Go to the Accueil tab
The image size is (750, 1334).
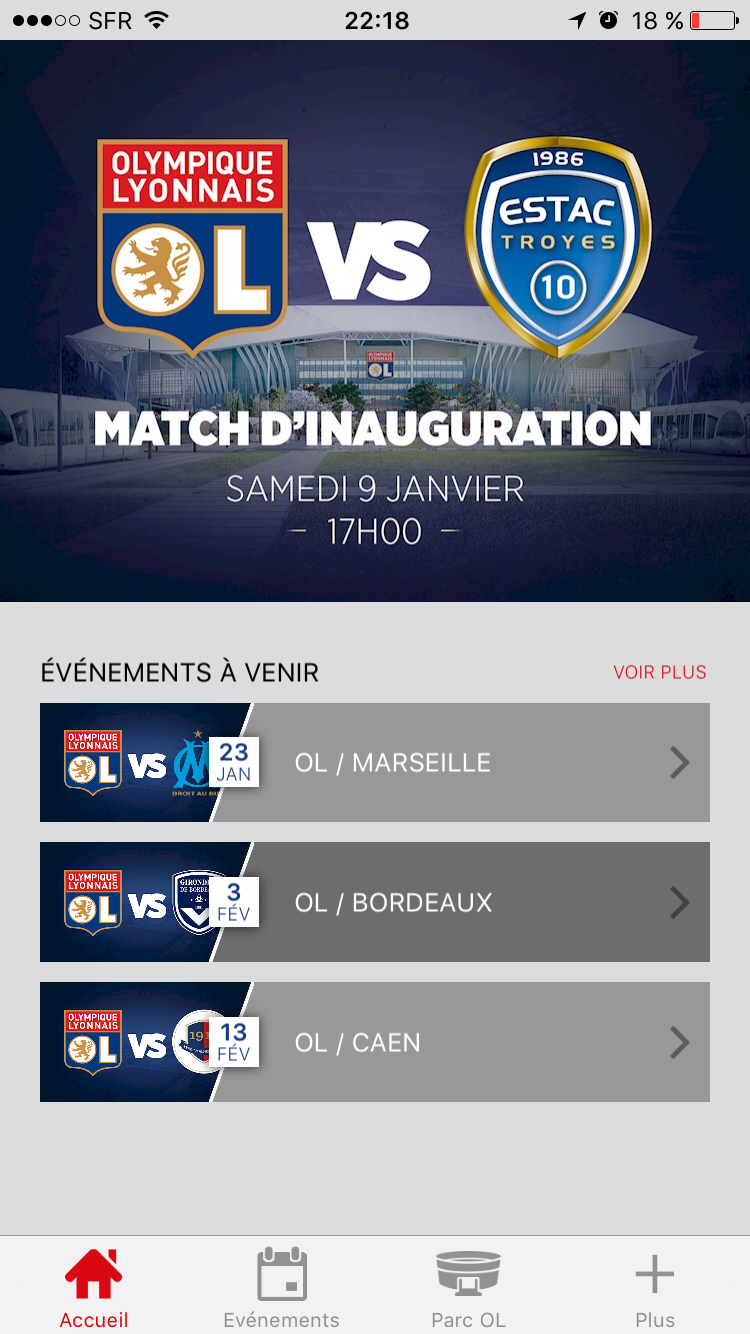(x=94, y=1287)
